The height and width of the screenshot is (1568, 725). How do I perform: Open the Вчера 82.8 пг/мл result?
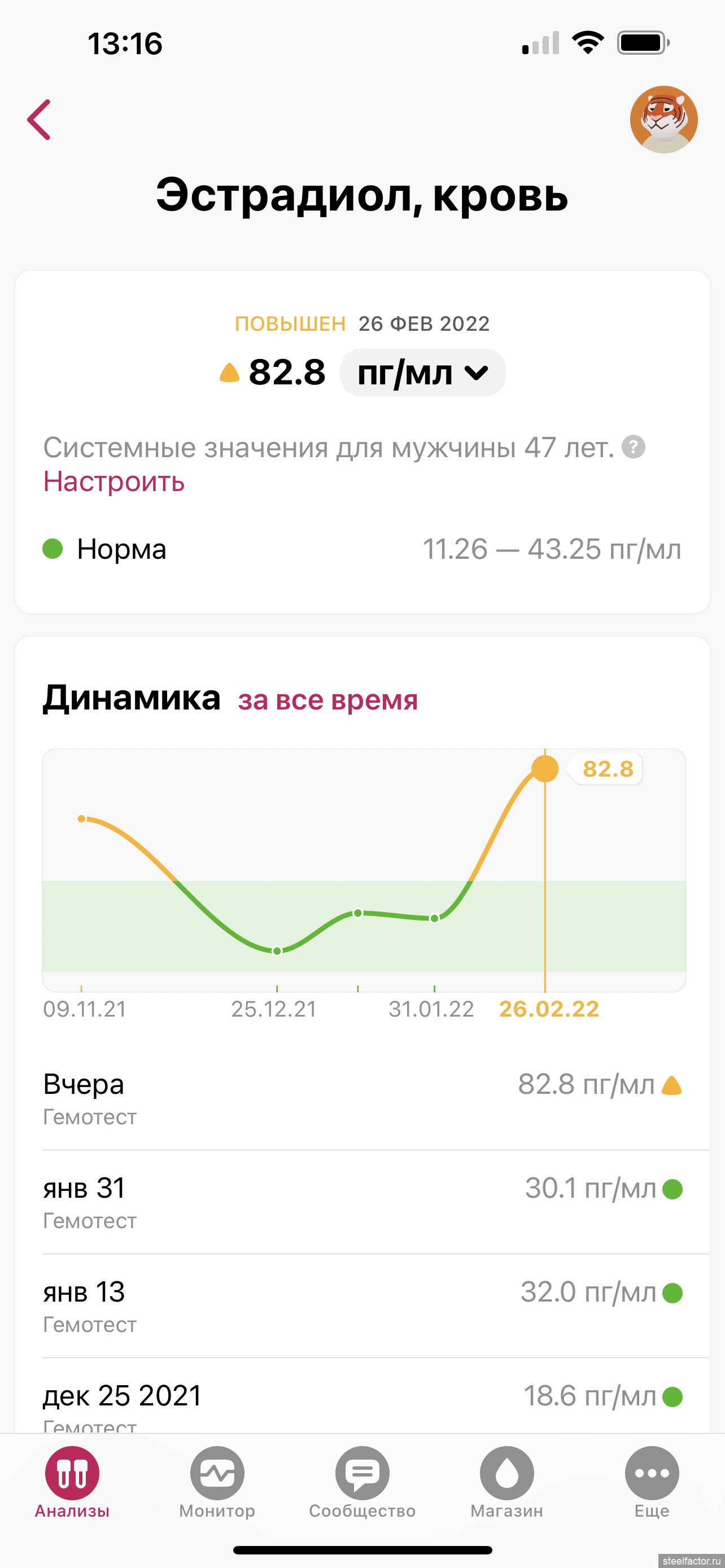point(362,1098)
